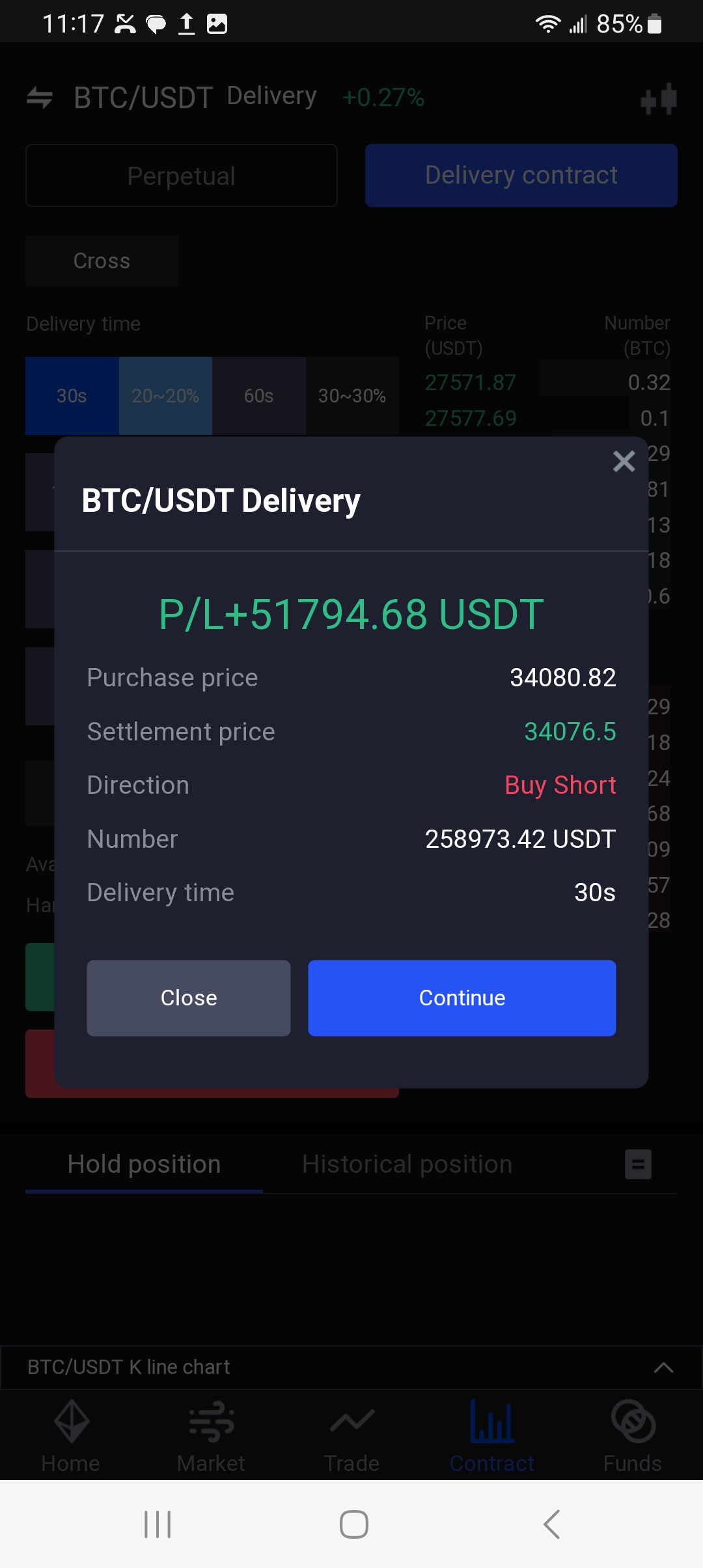Go back with the system back button

click(551, 1524)
